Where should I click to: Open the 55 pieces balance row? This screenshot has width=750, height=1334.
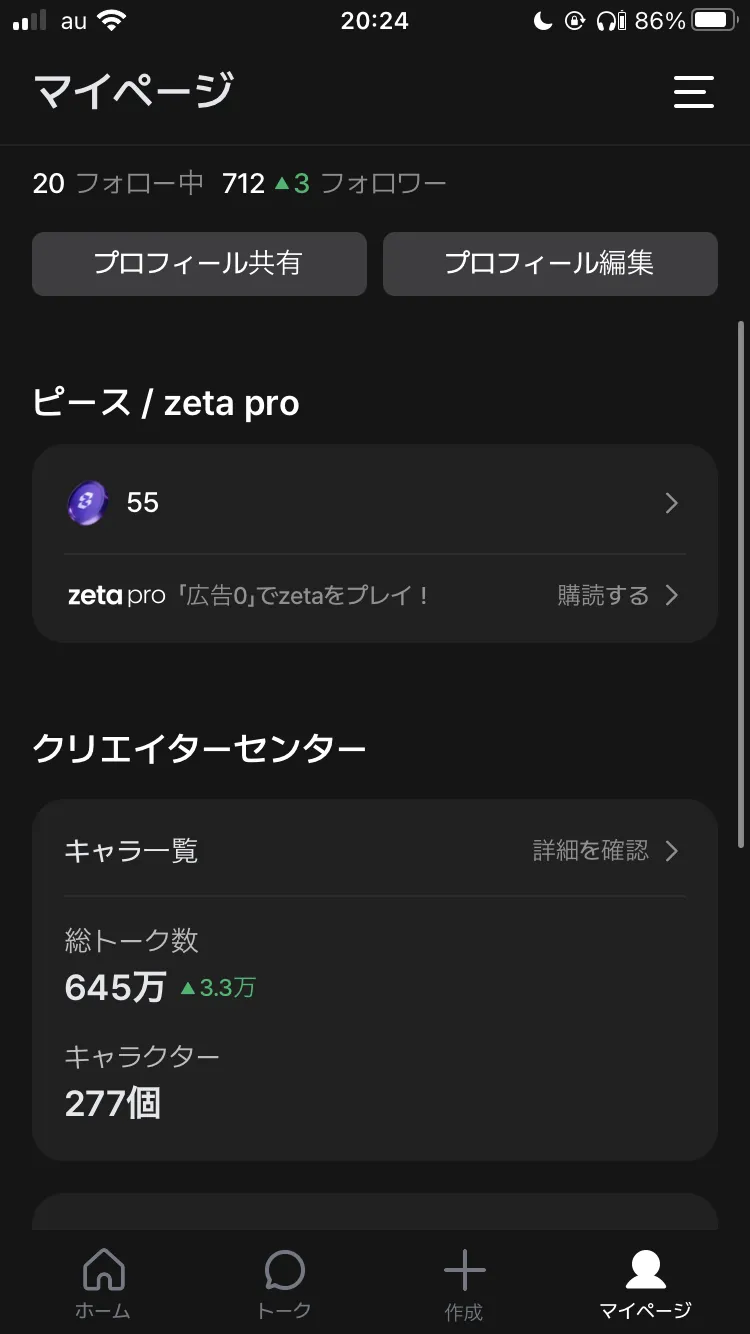point(374,502)
